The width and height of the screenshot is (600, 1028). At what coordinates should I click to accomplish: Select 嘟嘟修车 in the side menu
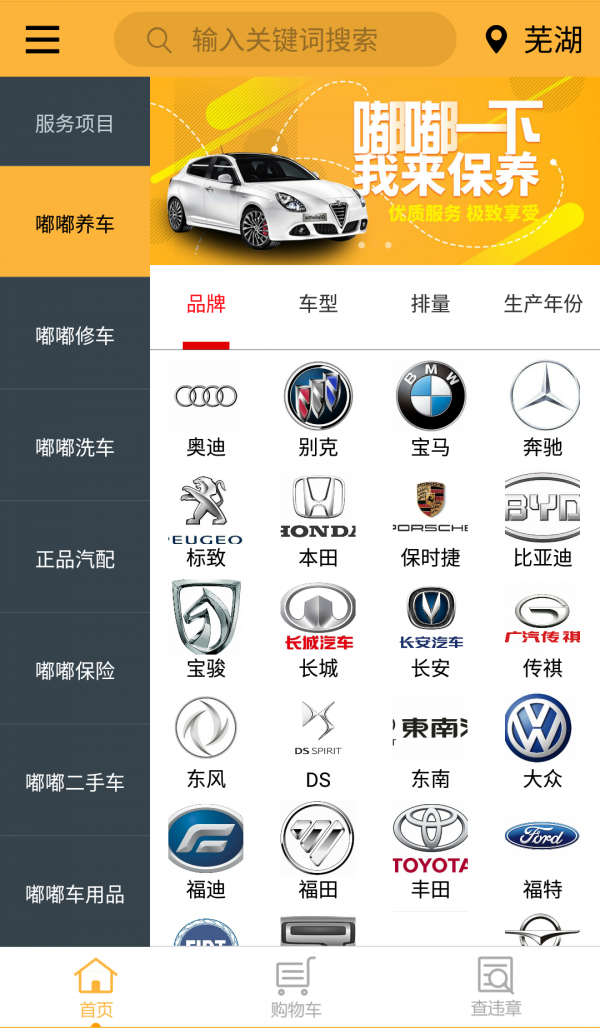[x=75, y=335]
